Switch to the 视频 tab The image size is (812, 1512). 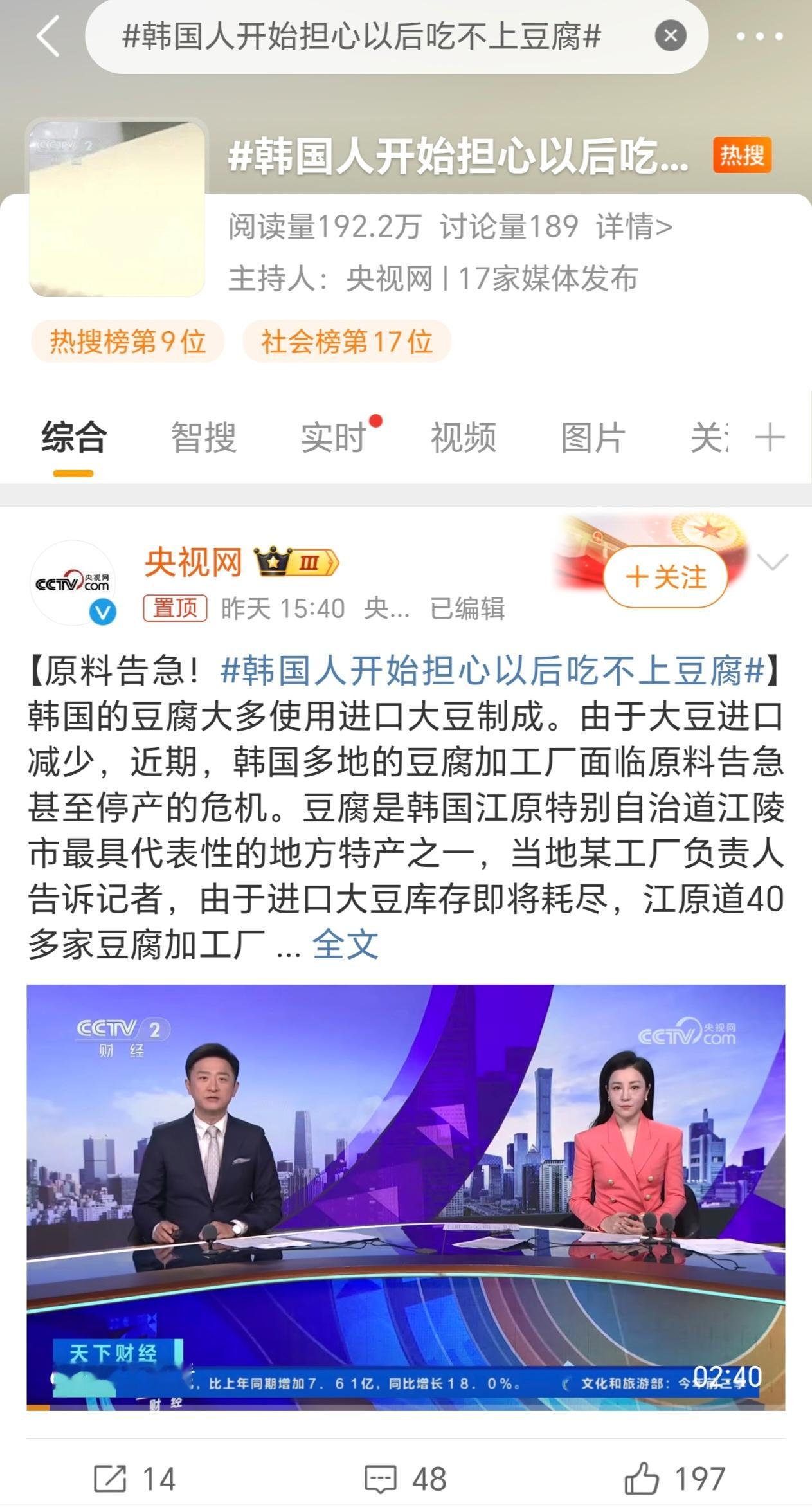click(x=463, y=438)
